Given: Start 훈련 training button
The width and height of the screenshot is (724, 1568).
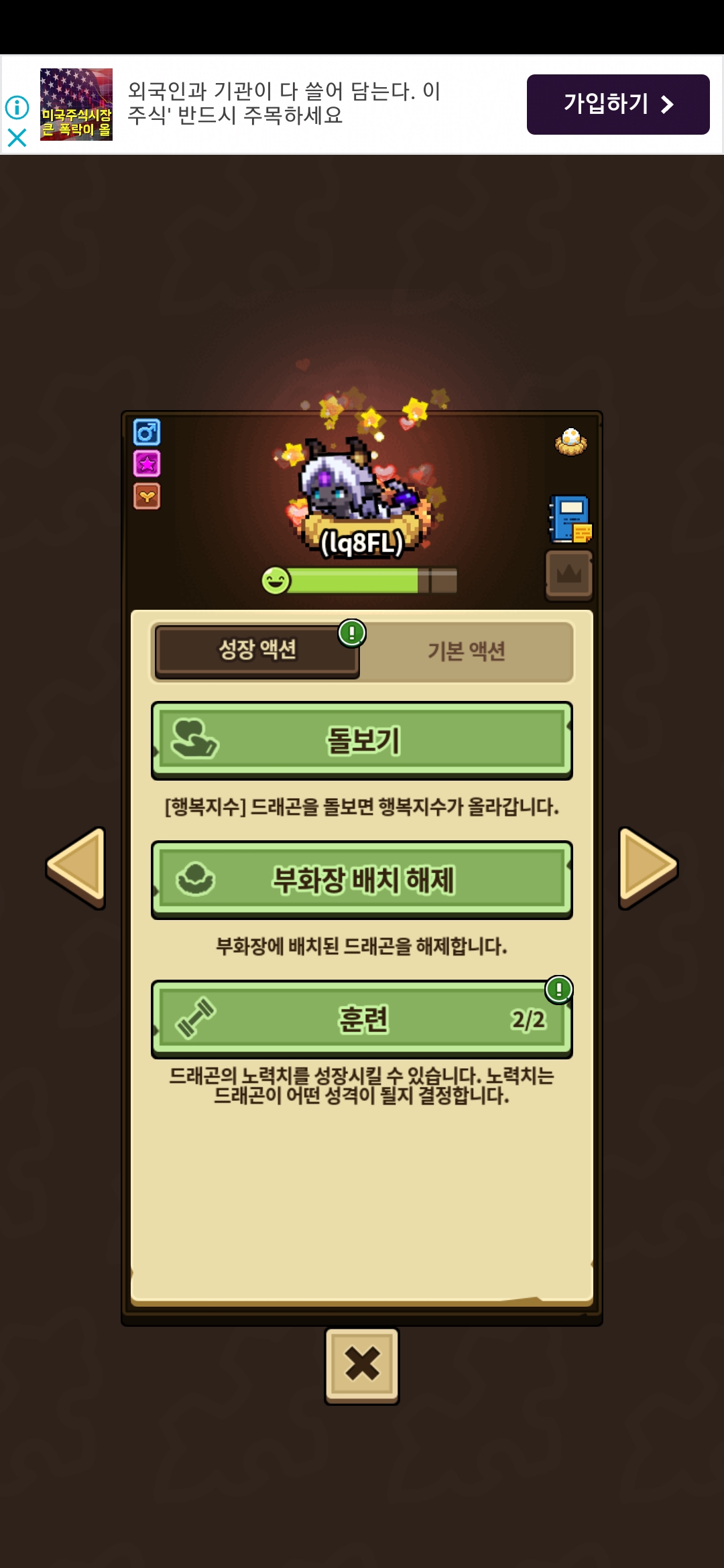Looking at the screenshot, I should (362, 1019).
